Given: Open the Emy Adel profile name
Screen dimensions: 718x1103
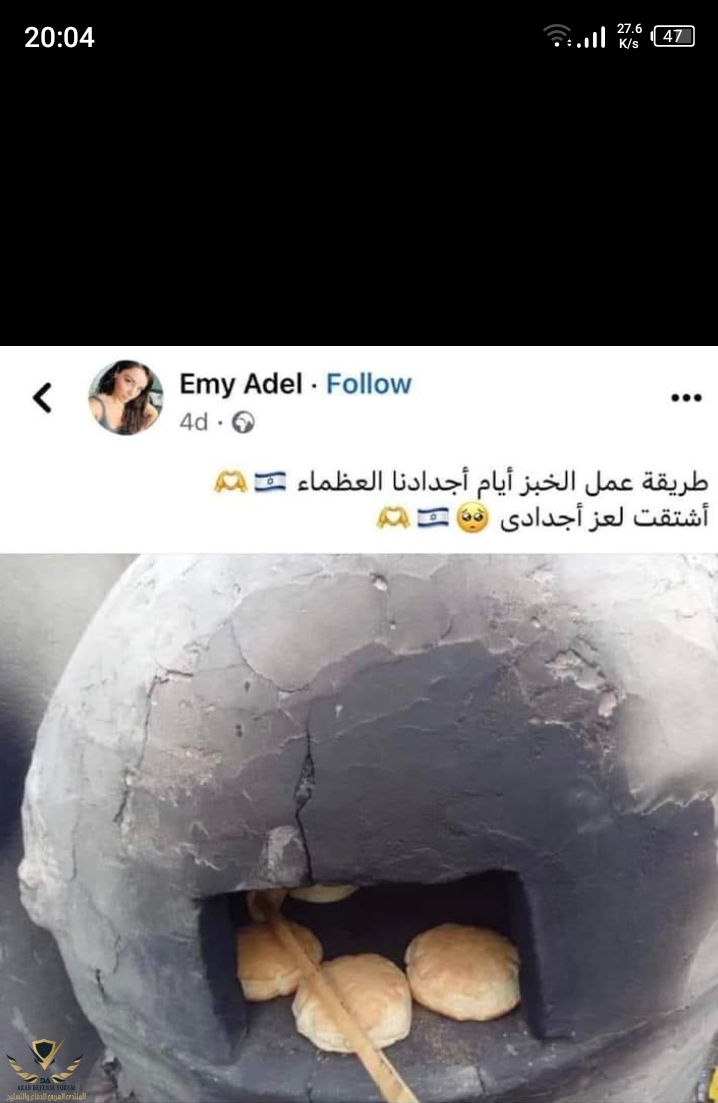Looking at the screenshot, I should (x=241, y=384).
